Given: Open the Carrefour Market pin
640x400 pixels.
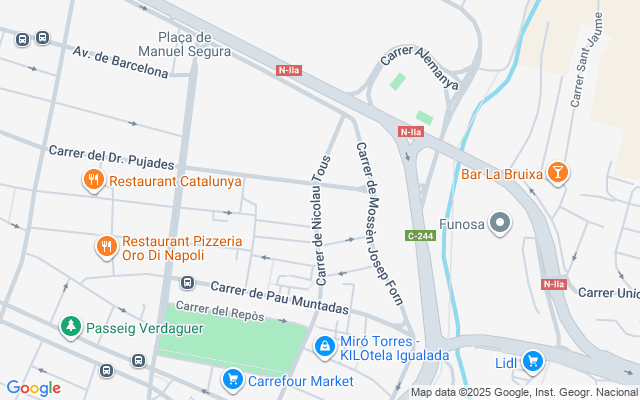Looking at the screenshot, I should pos(233,380).
